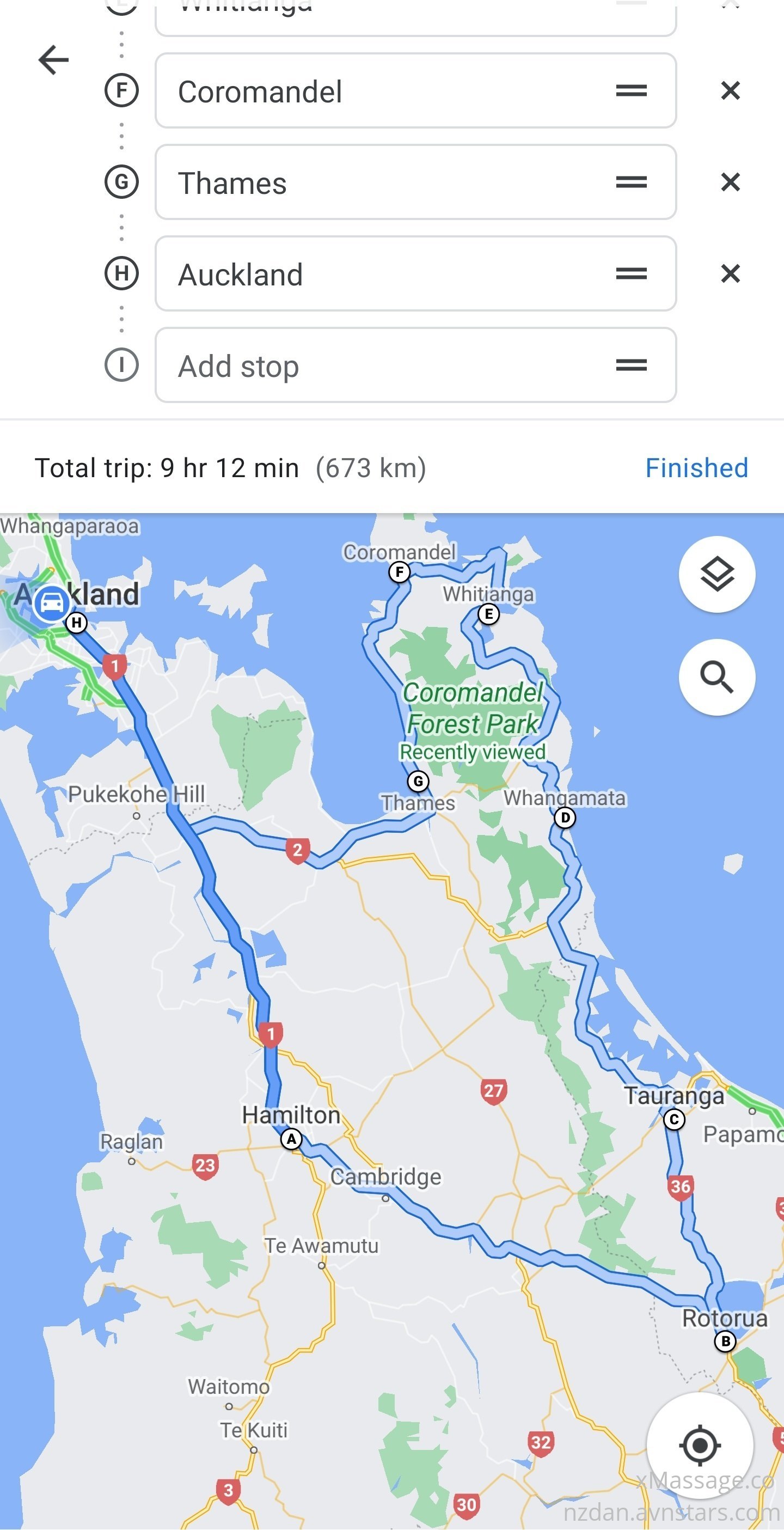784x1530 pixels.
Task: Open the map layers options
Action: point(716,574)
